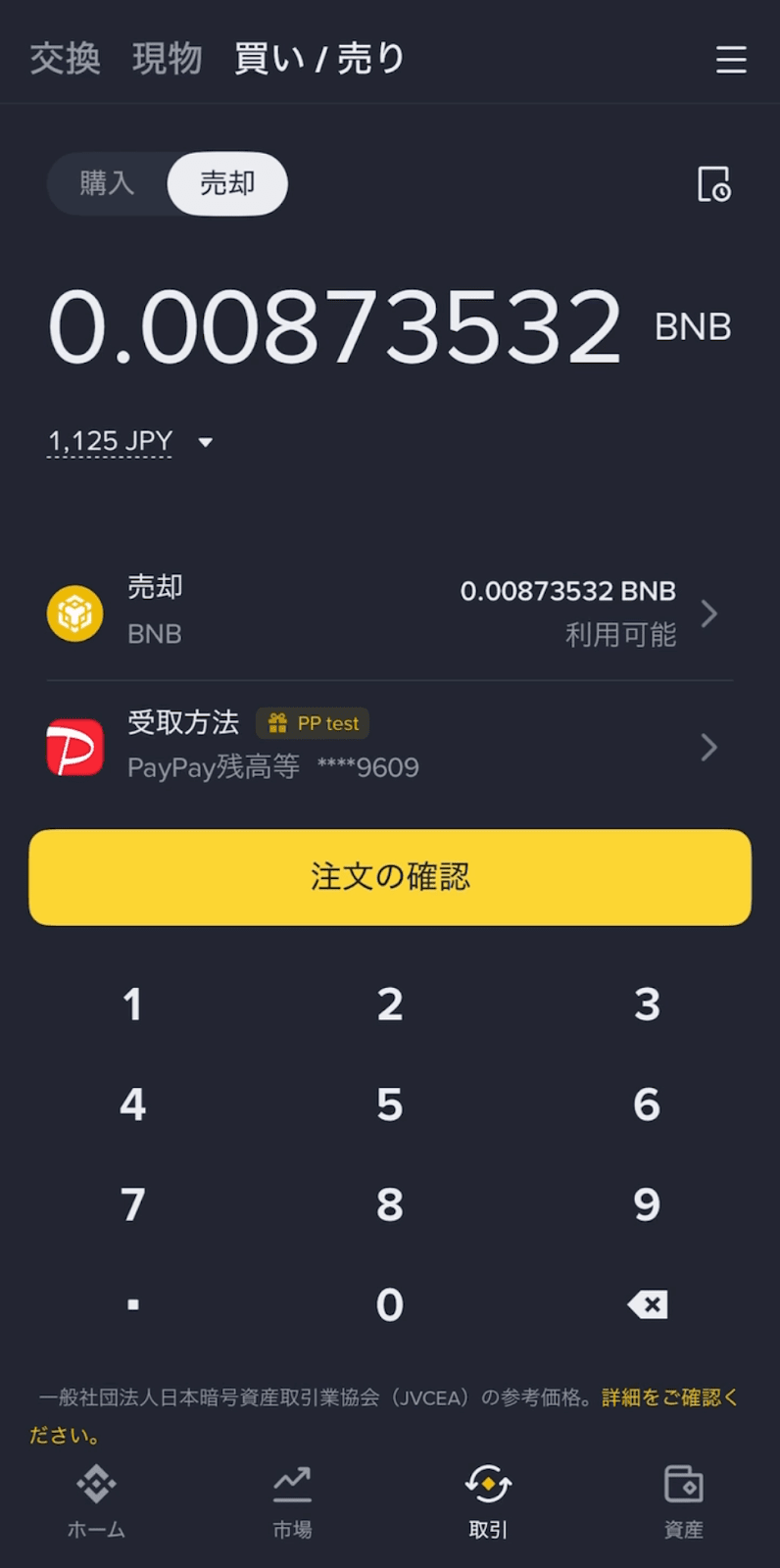Enter digit 0 on the keypad
The height and width of the screenshot is (1568, 780).
[x=390, y=1304]
